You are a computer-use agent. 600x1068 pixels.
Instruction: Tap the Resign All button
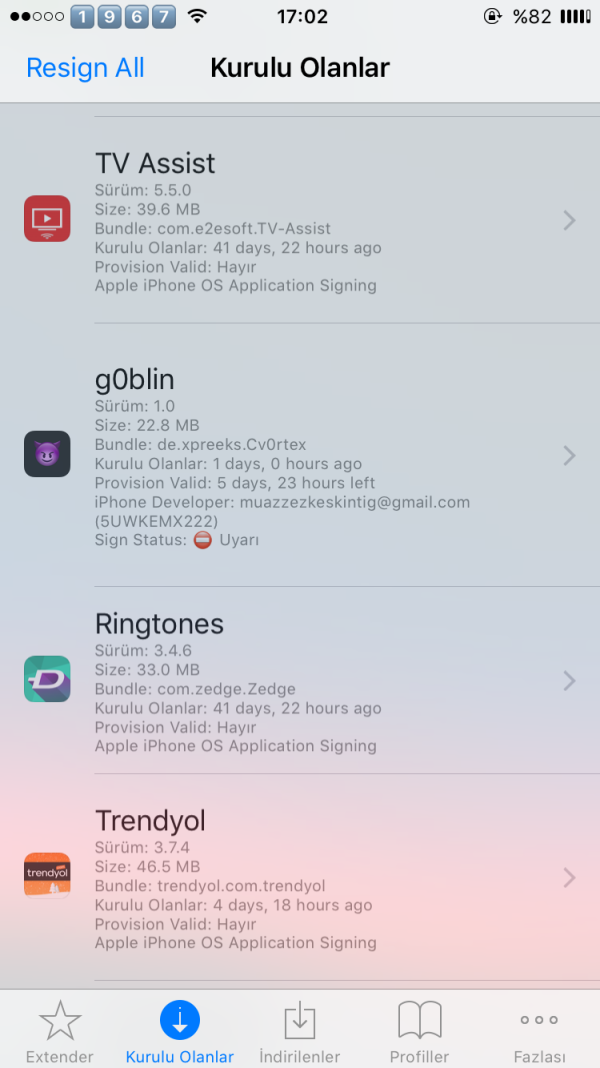(85, 68)
